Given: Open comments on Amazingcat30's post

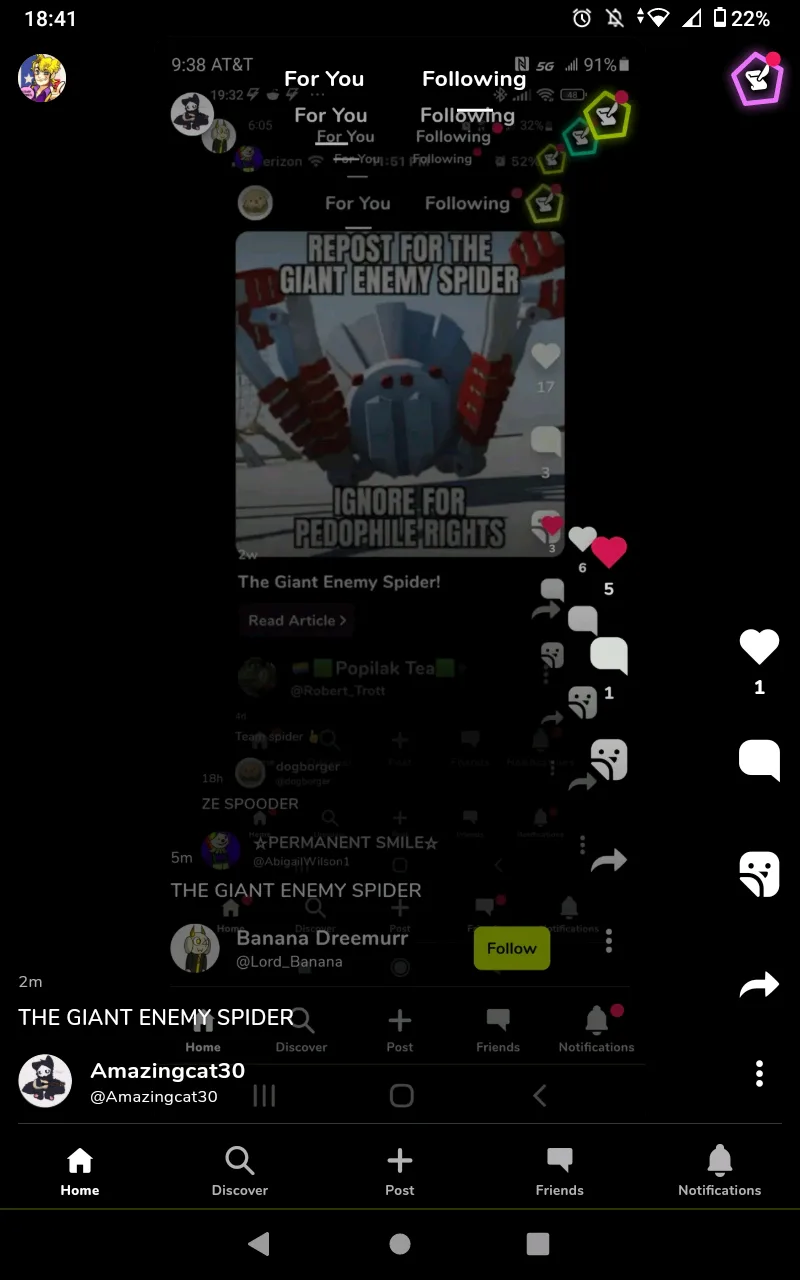Looking at the screenshot, I should 759,760.
